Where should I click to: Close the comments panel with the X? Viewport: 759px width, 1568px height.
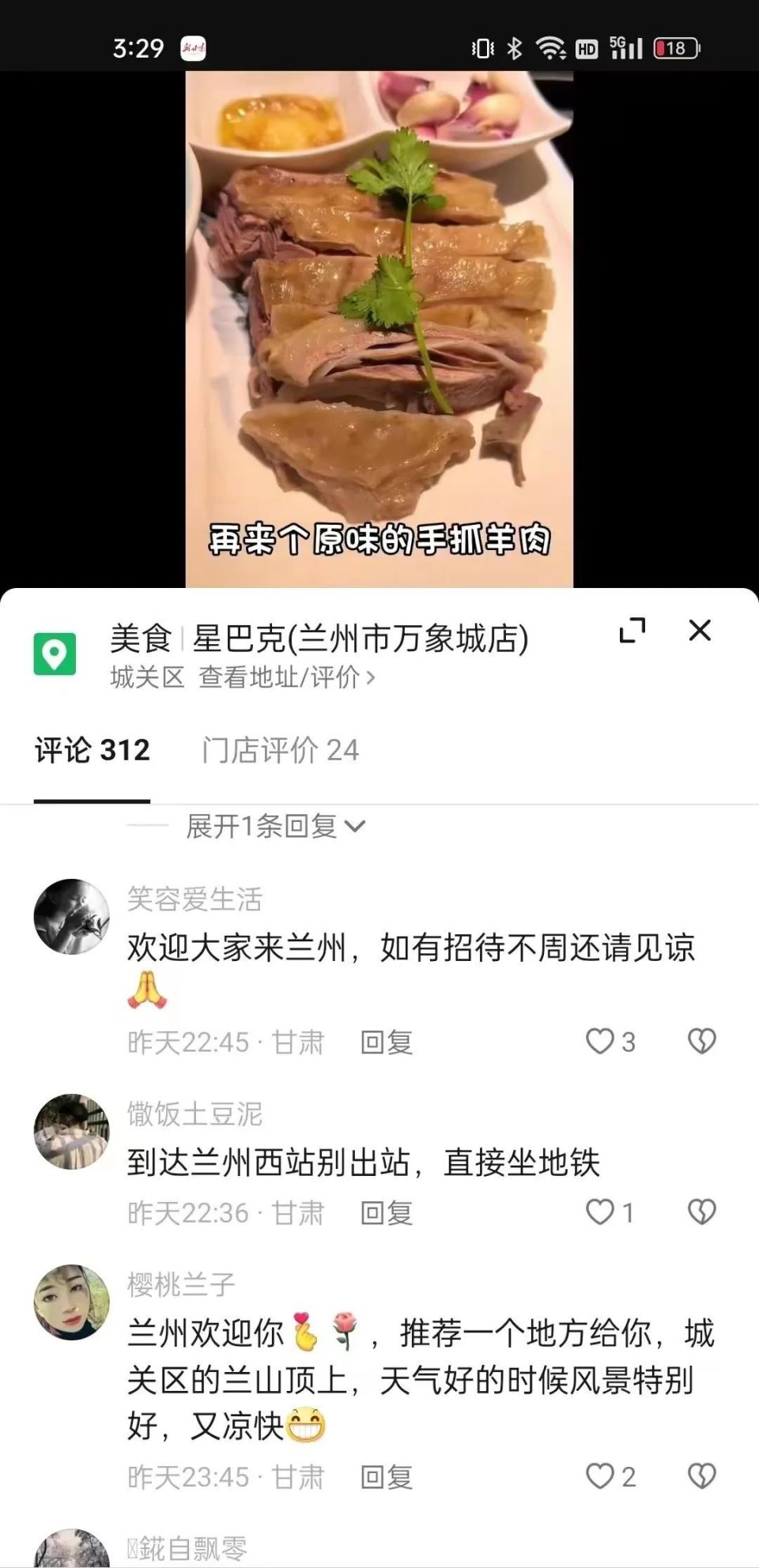click(x=700, y=631)
